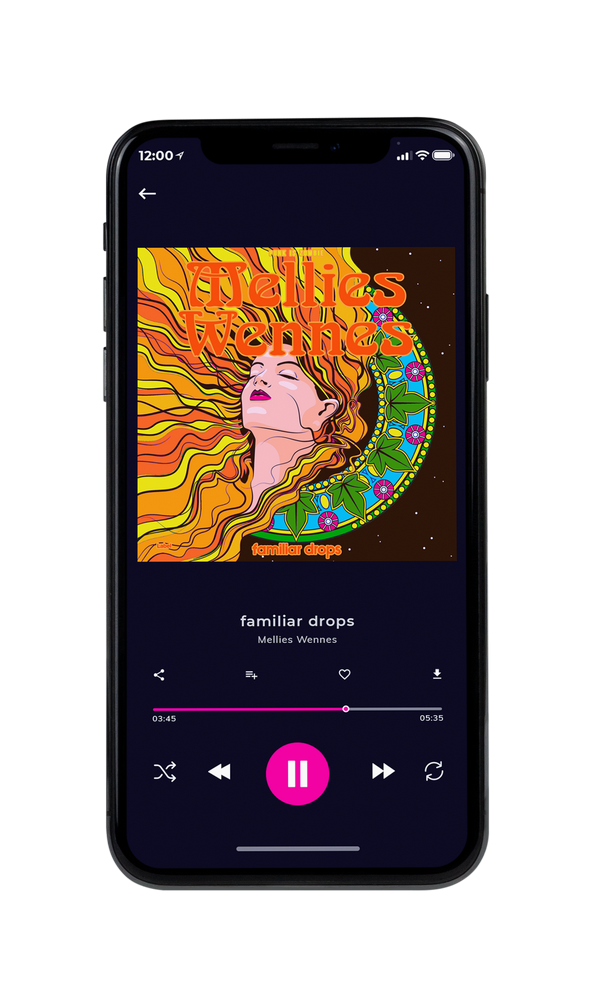
Task: Skip back to the previous track
Action: [219, 772]
